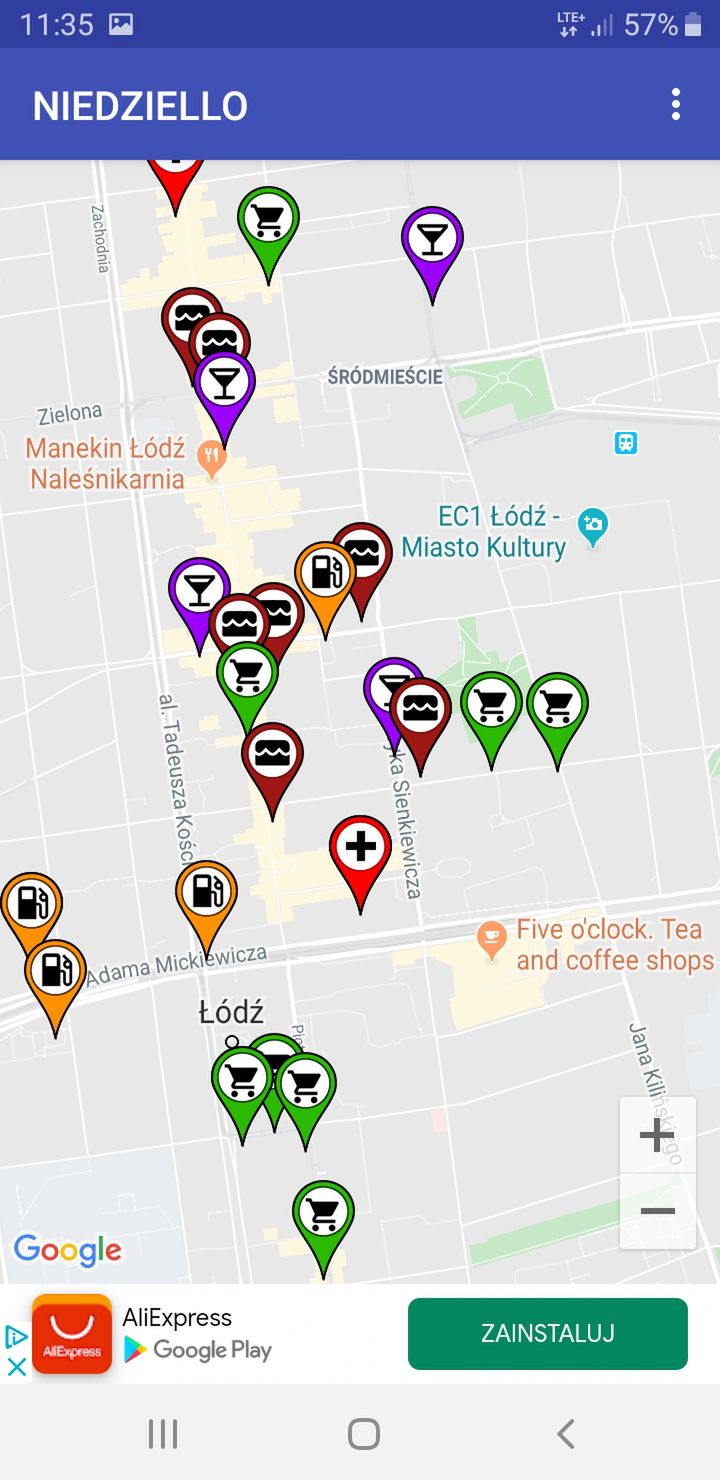Zoom in the map with plus button
This screenshot has height=1480, width=720.
pyautogui.click(x=657, y=1135)
